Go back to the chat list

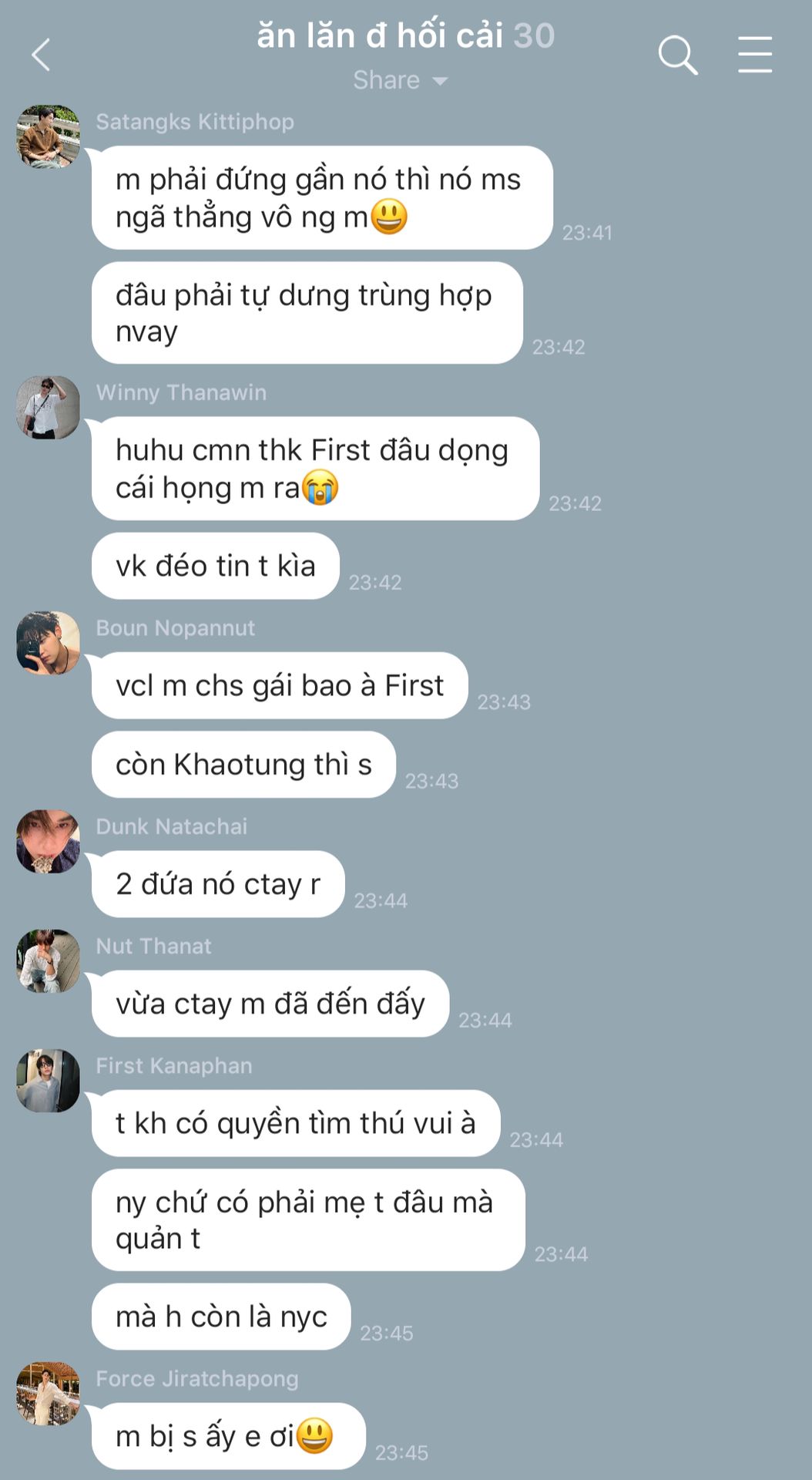click(41, 55)
